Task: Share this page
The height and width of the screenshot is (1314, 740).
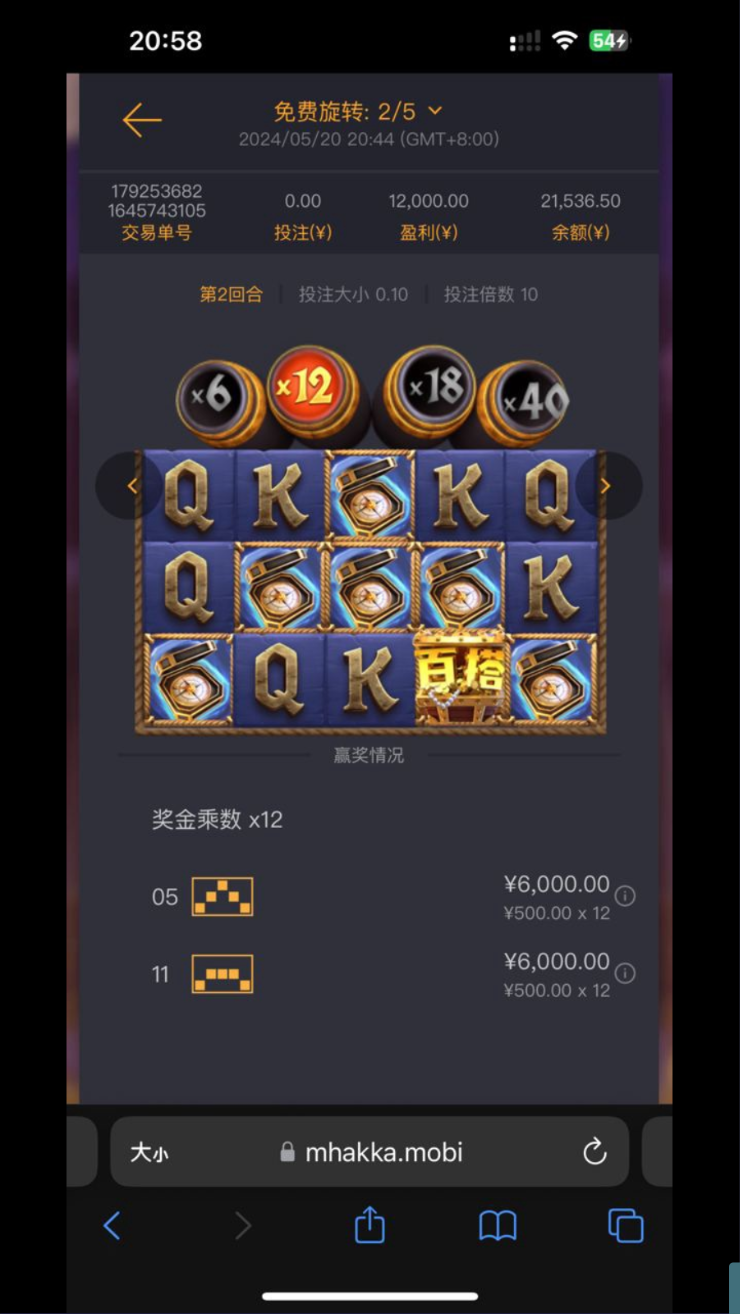Action: click(370, 1225)
